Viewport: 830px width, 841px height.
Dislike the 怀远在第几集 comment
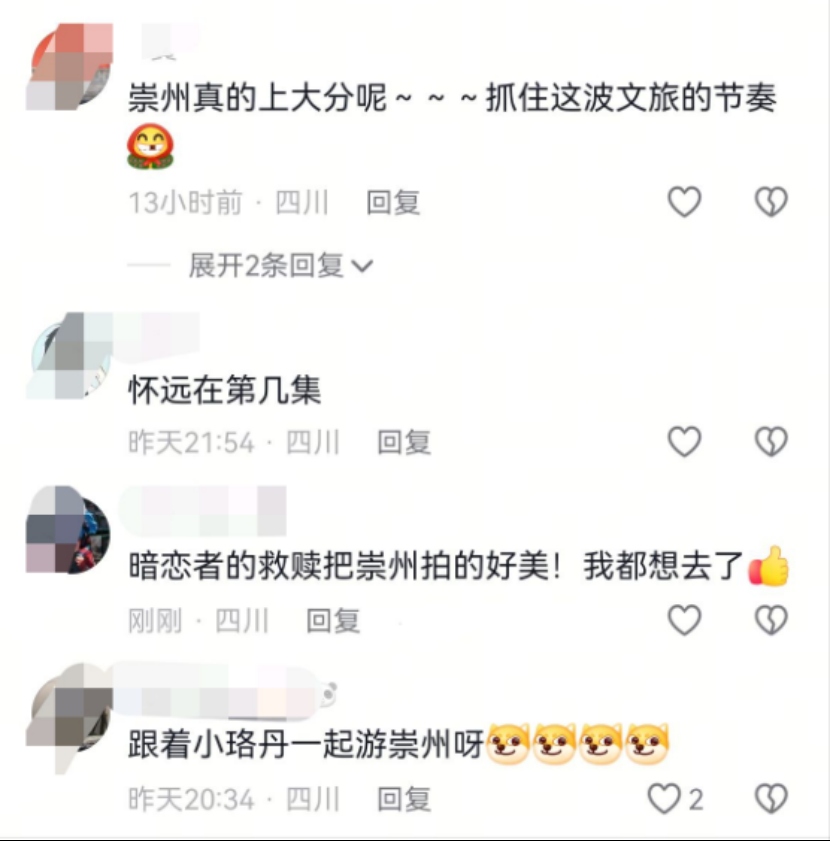(x=770, y=442)
